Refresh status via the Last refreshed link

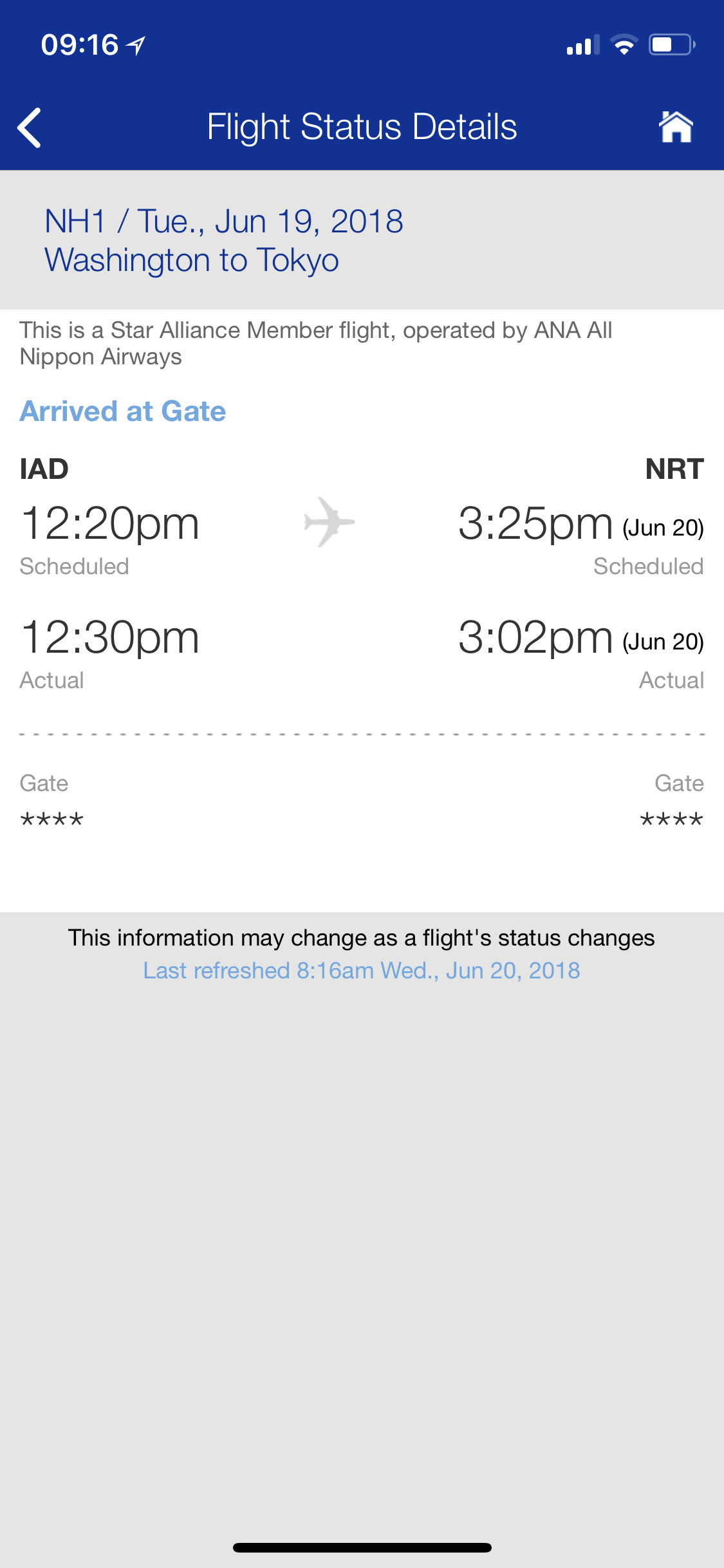361,970
